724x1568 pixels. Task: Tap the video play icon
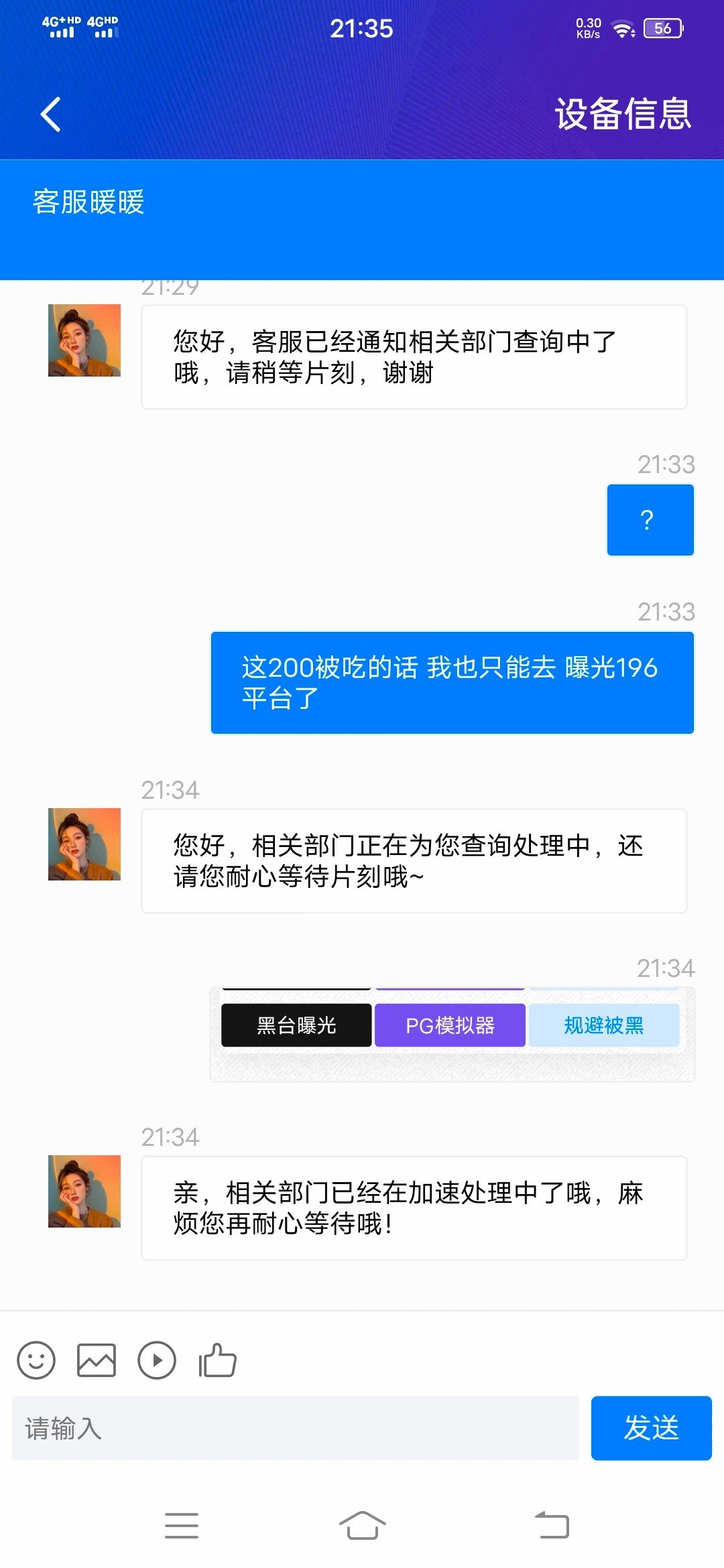(157, 1360)
